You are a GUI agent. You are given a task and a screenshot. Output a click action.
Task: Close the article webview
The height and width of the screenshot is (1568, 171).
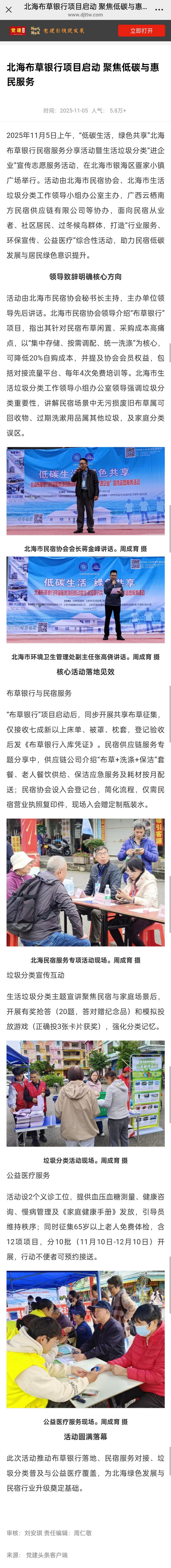tap(9, 9)
